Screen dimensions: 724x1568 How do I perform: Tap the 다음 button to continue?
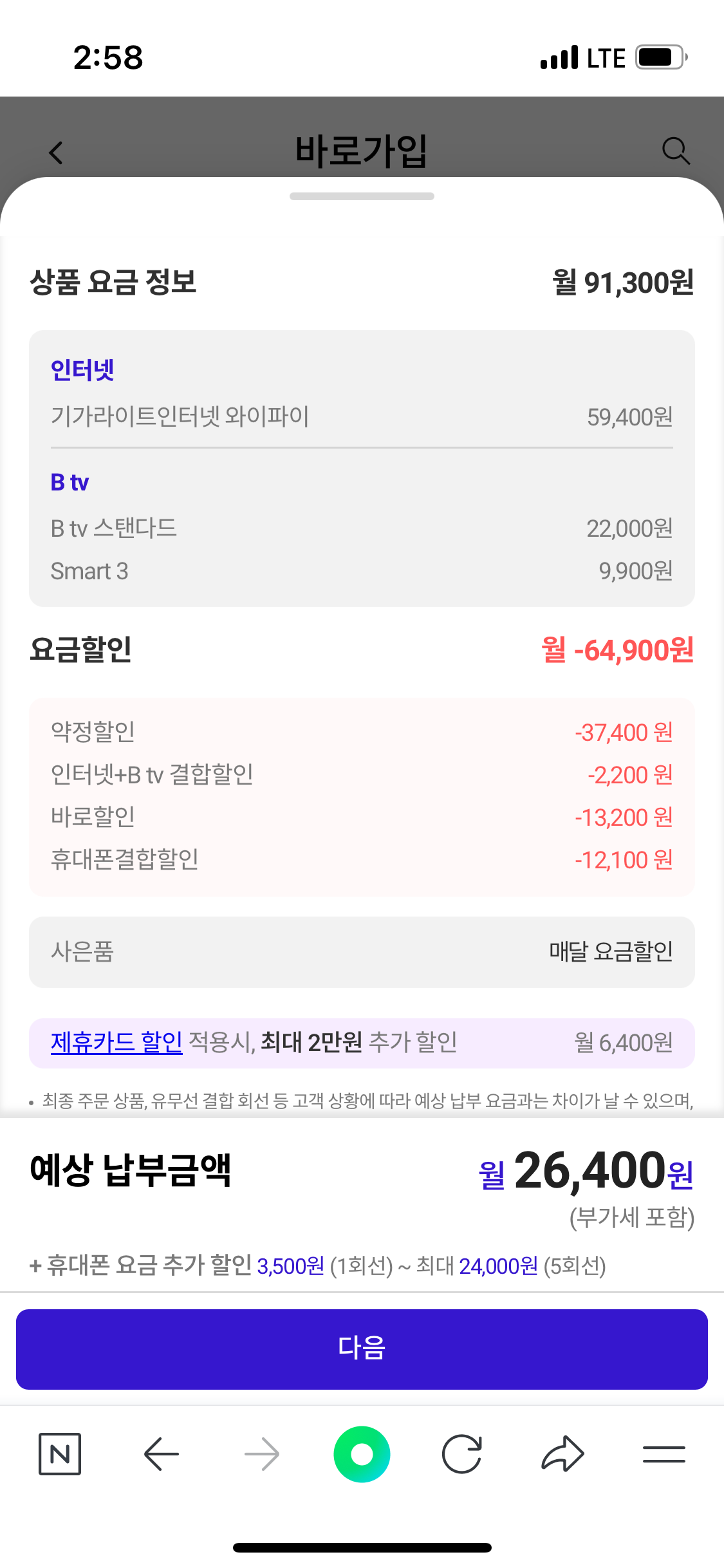click(362, 1349)
